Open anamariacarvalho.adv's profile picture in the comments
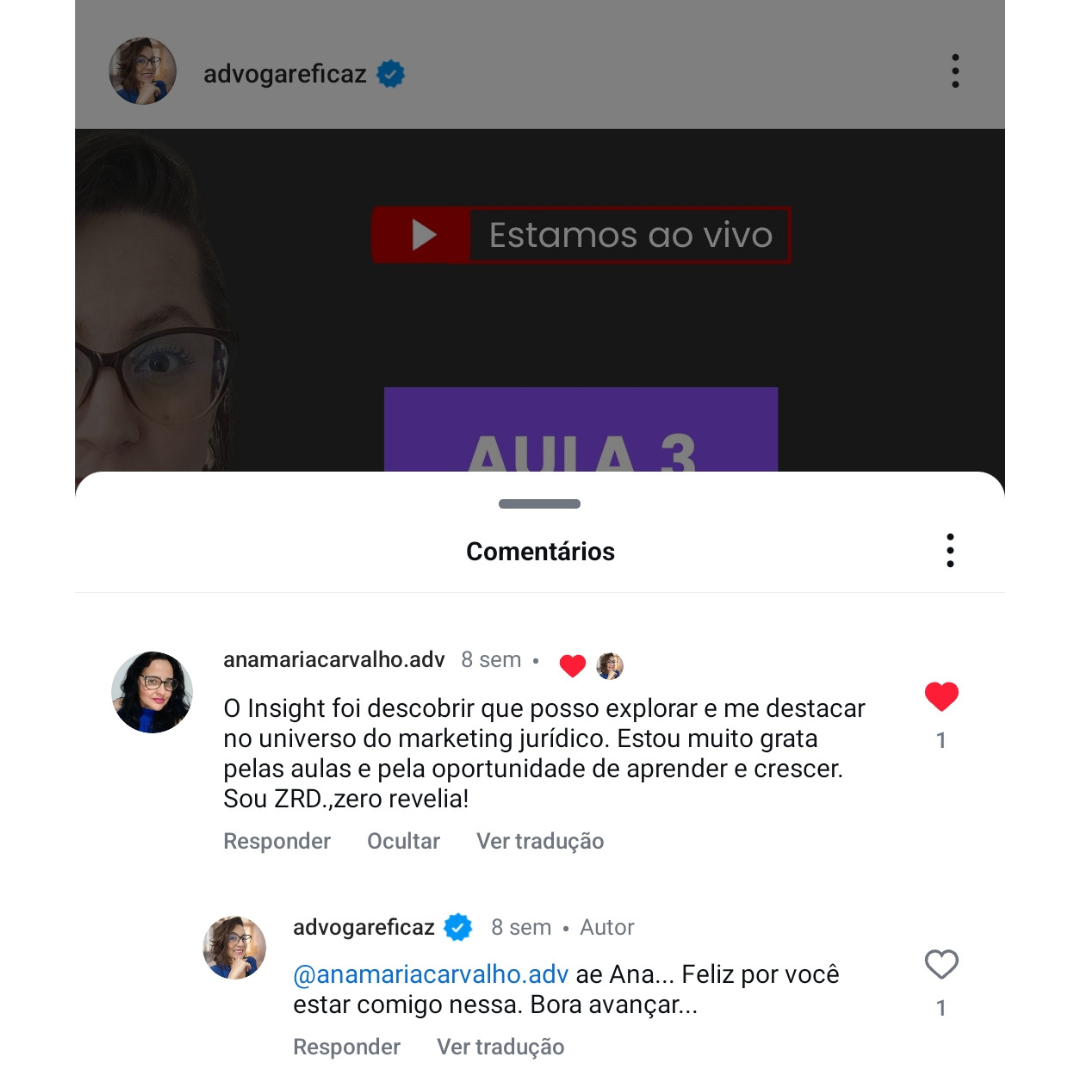 click(x=152, y=692)
